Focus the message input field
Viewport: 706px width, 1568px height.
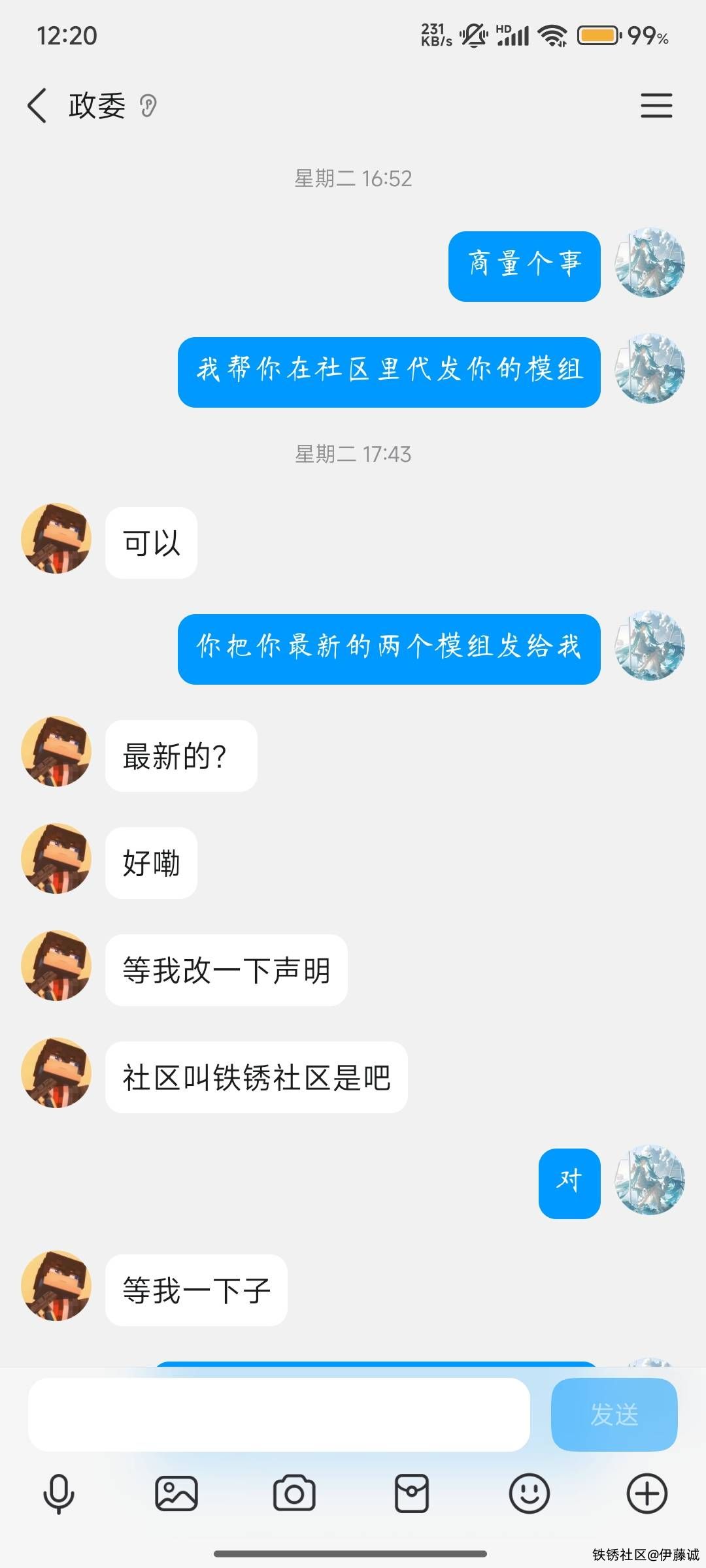click(278, 1414)
